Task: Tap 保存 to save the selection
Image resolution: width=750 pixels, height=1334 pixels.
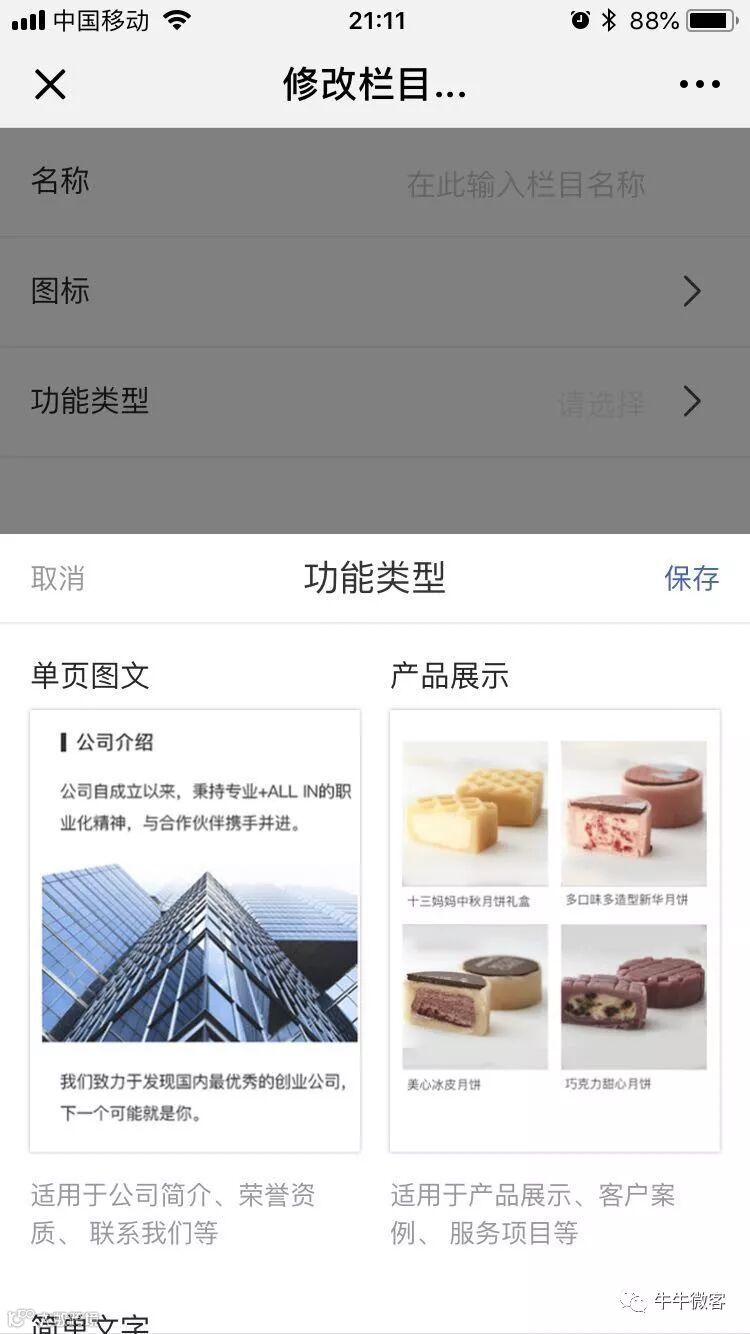Action: [x=691, y=578]
